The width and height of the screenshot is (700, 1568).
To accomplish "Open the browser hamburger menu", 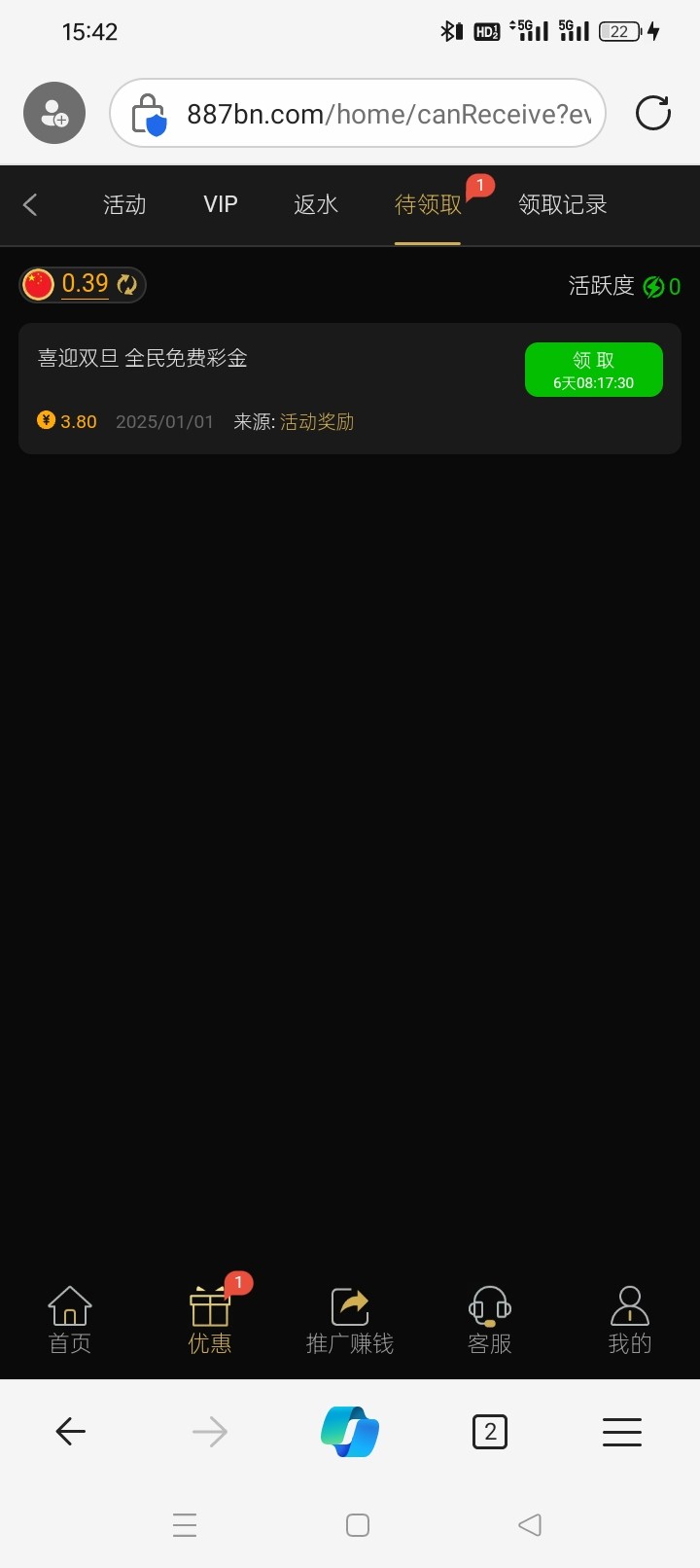I will (622, 1431).
